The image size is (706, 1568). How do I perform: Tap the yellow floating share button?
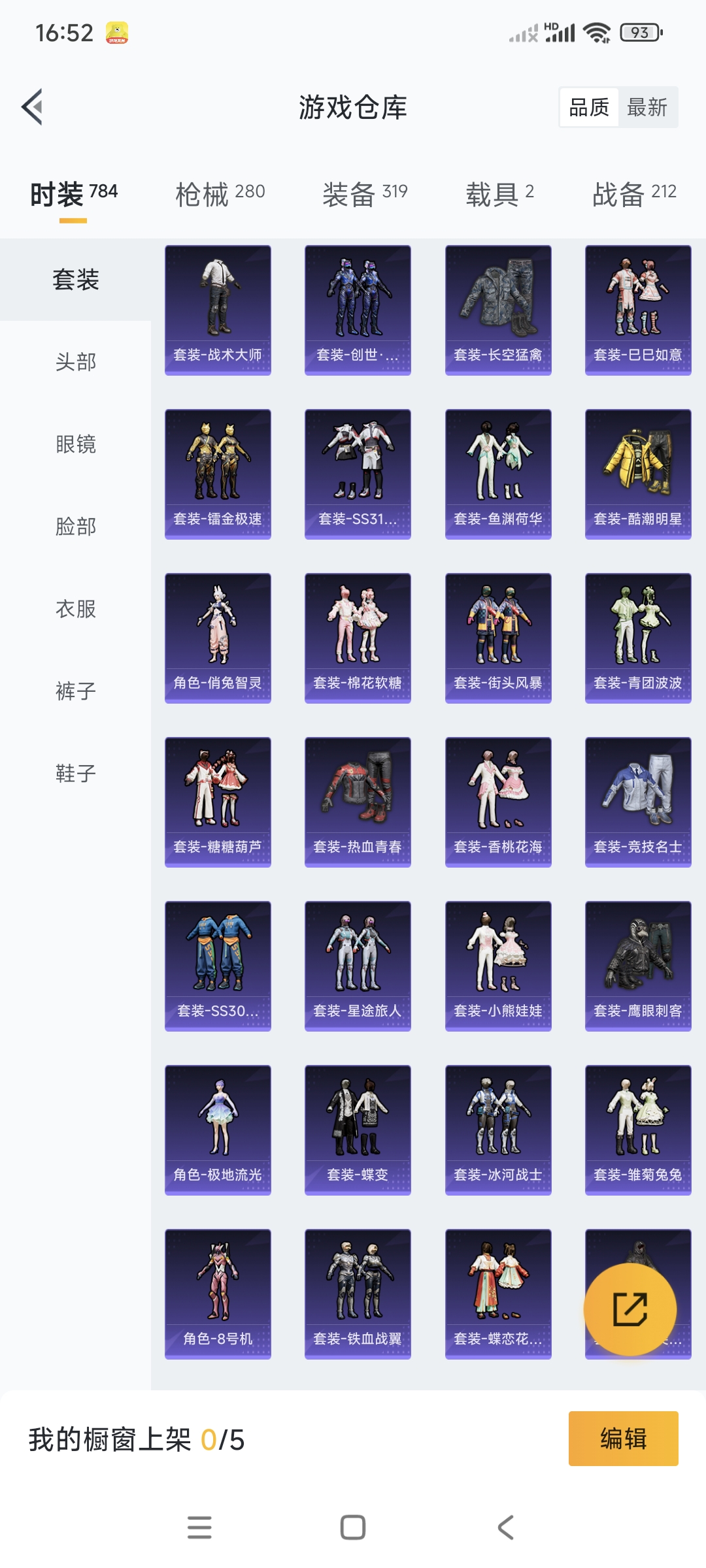click(x=630, y=1309)
